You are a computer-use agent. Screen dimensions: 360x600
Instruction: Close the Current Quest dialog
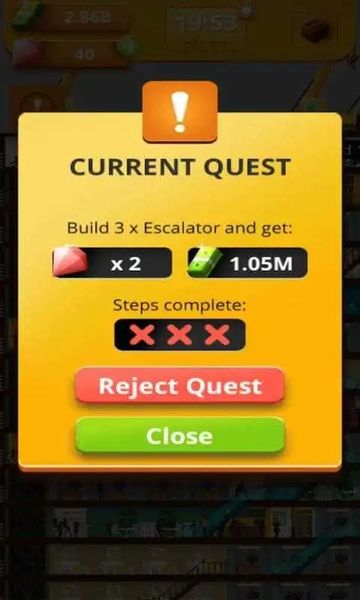(x=180, y=435)
